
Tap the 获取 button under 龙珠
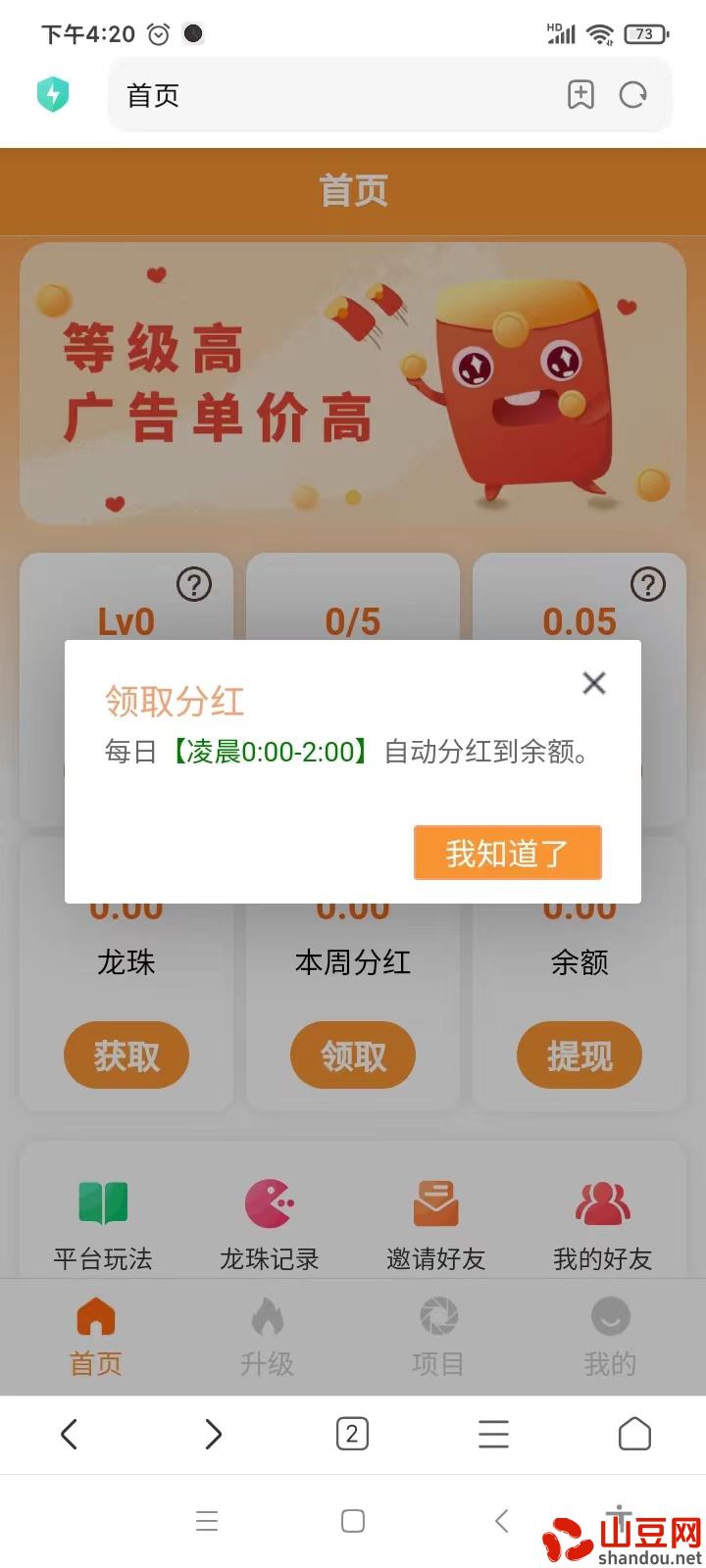(126, 1055)
